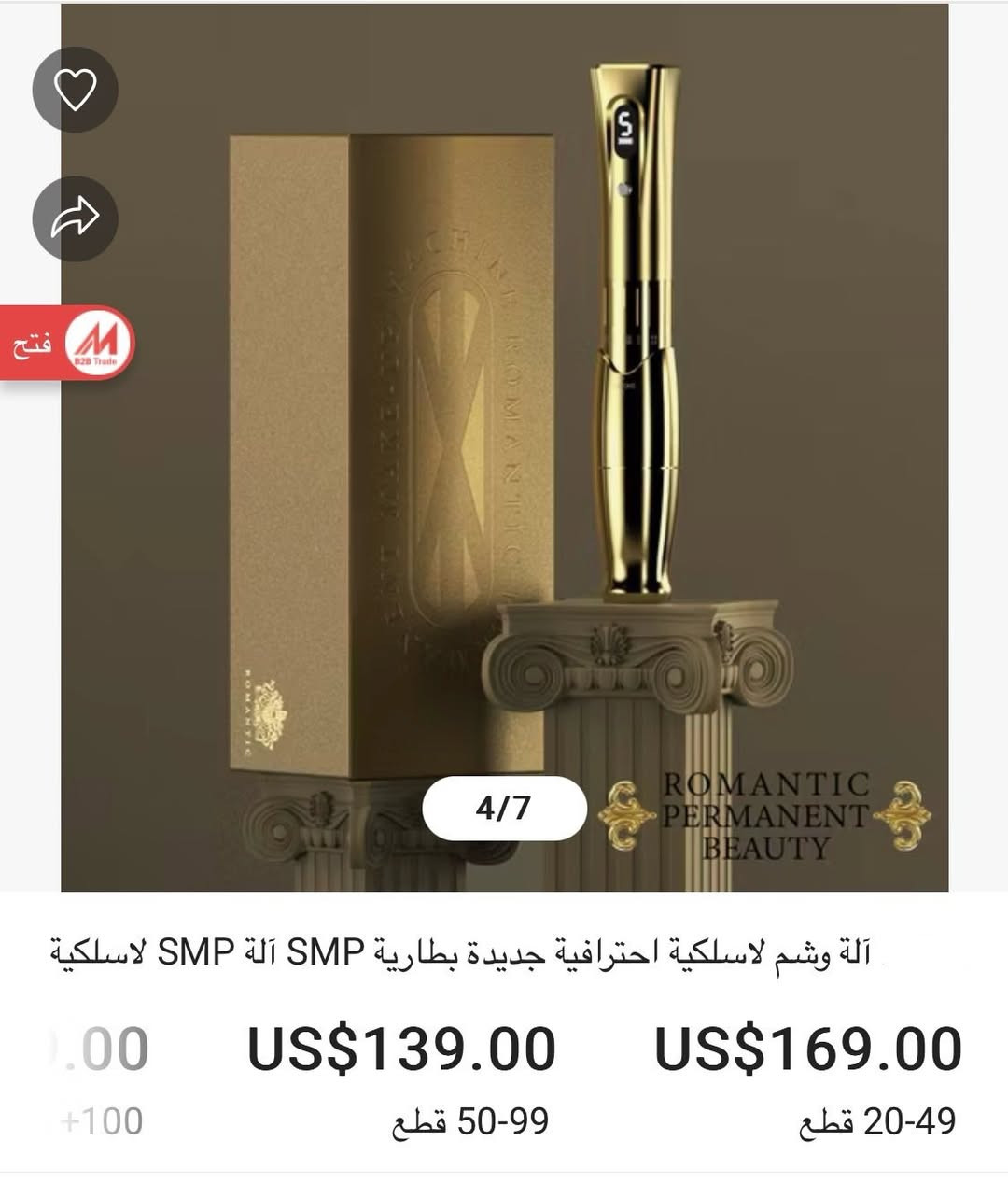Tap the gold ornament right of the watermark
Viewport: 1008px width, 1197px height.
tap(902, 814)
